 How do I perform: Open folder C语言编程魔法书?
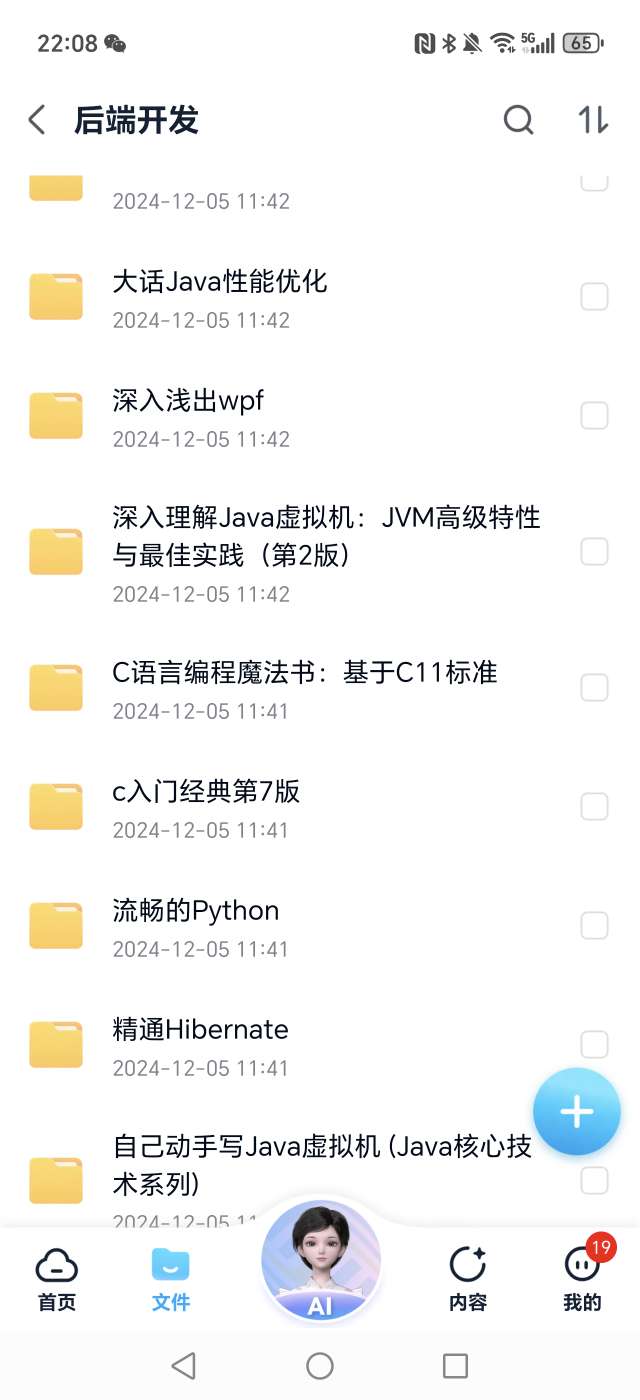[x=305, y=673]
